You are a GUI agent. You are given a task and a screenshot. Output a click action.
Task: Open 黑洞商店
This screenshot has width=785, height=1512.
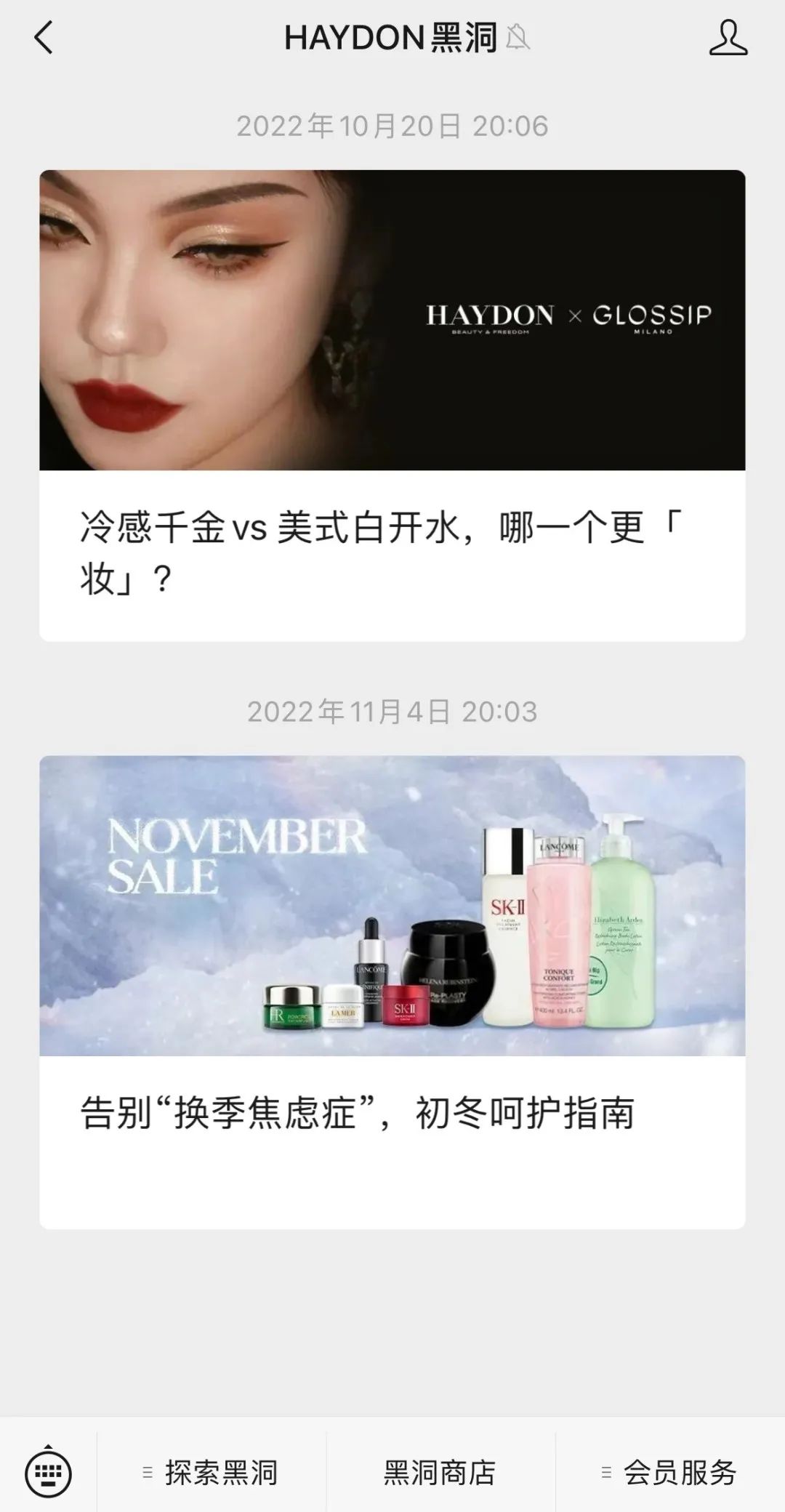click(440, 1473)
